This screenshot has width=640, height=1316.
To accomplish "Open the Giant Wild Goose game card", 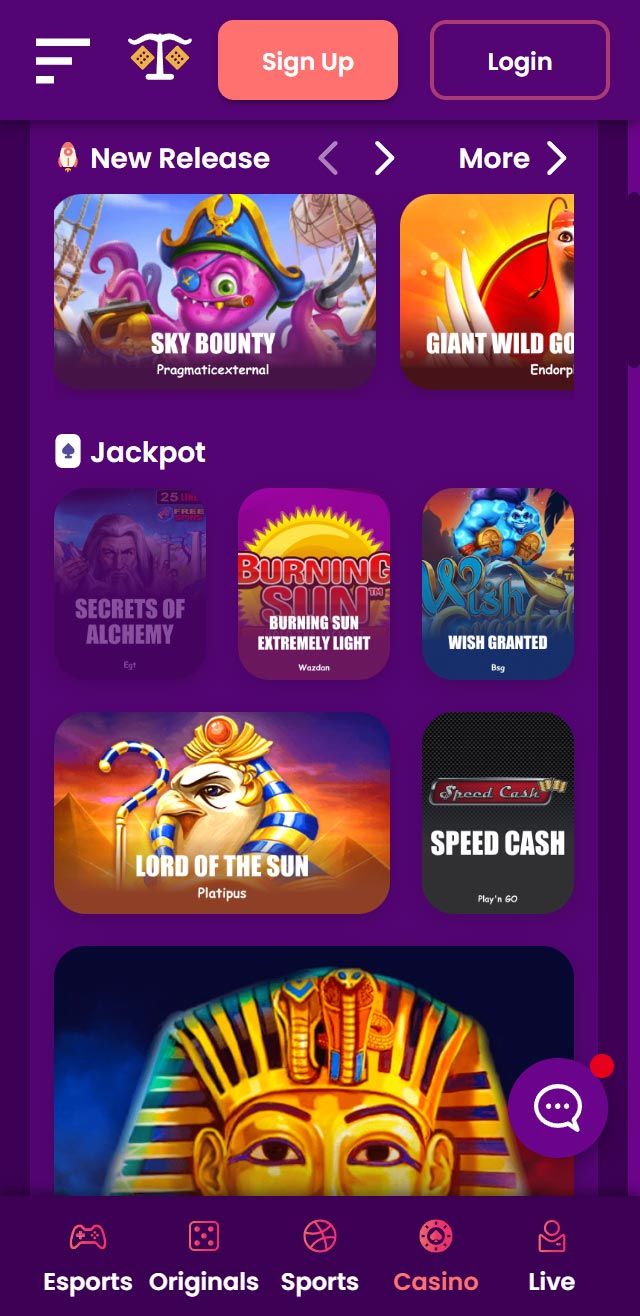I will click(x=487, y=291).
